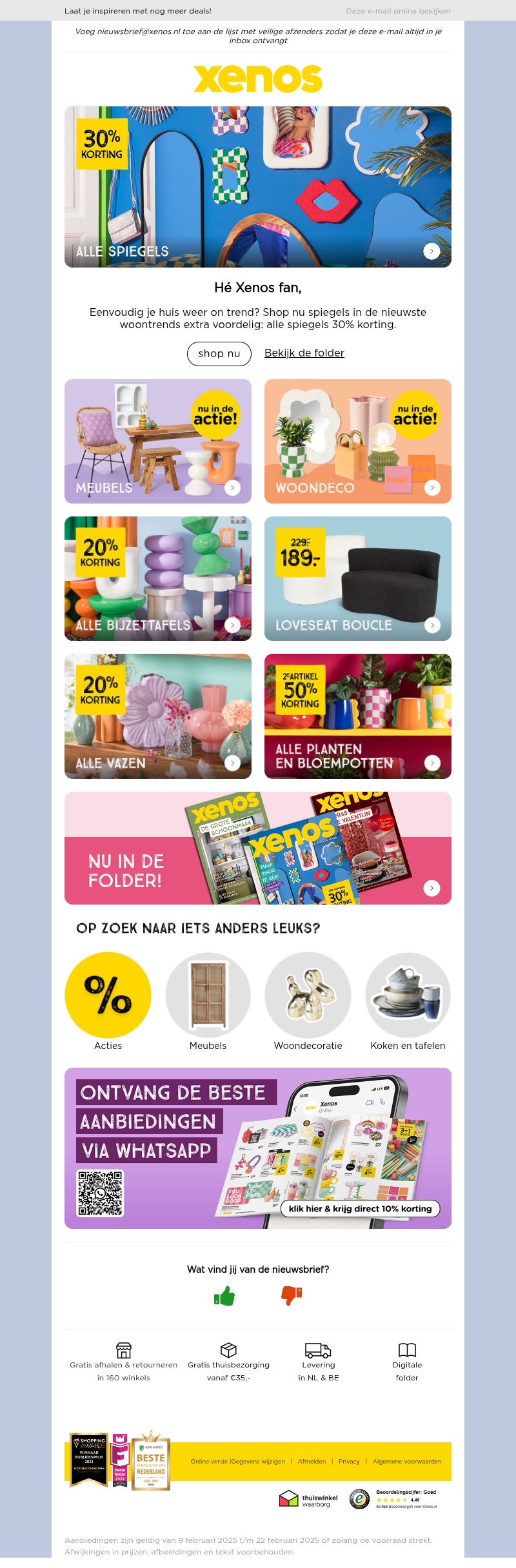Open the Afmelden link

(312, 1462)
